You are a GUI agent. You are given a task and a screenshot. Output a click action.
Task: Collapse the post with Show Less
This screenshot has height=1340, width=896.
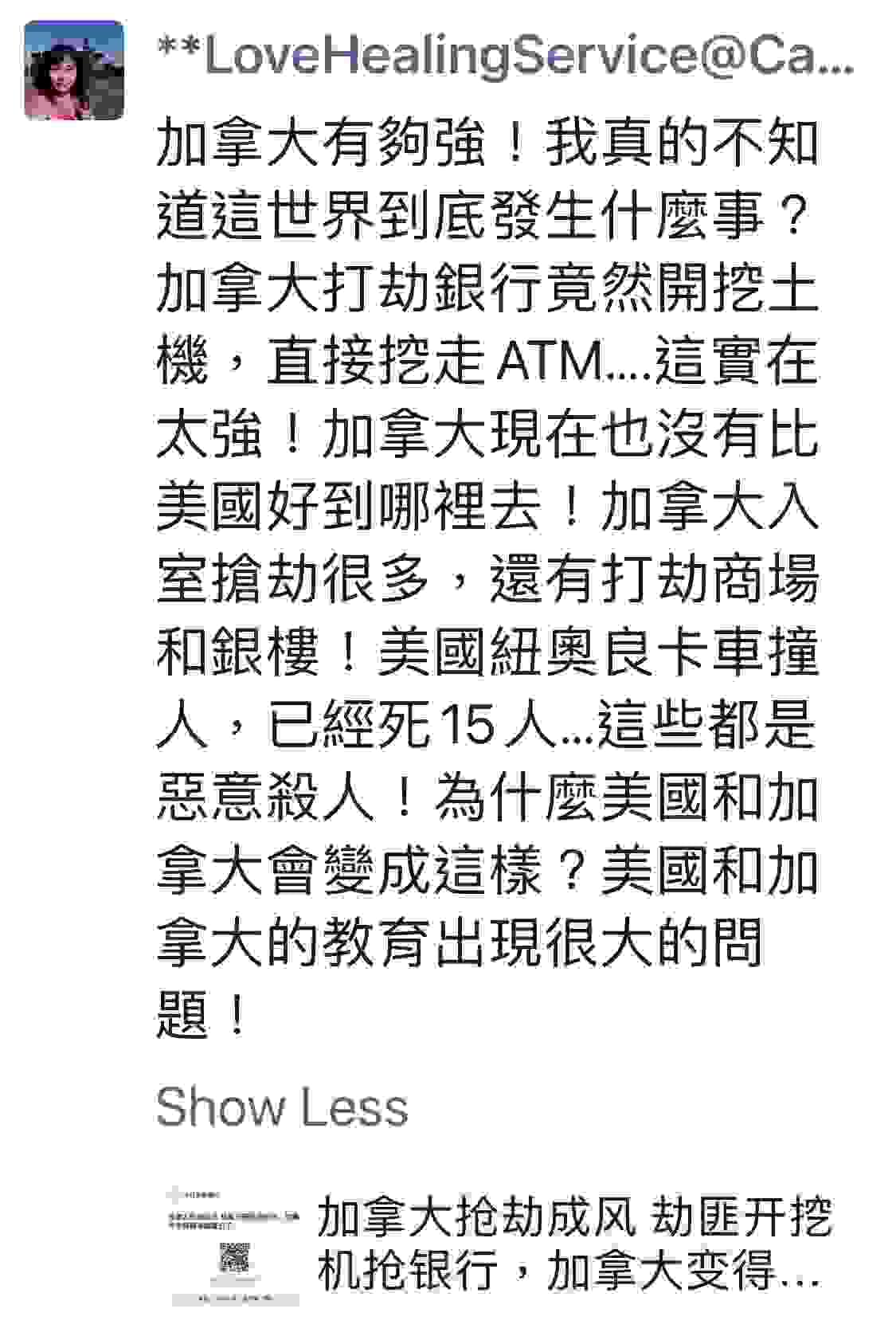tap(282, 1107)
